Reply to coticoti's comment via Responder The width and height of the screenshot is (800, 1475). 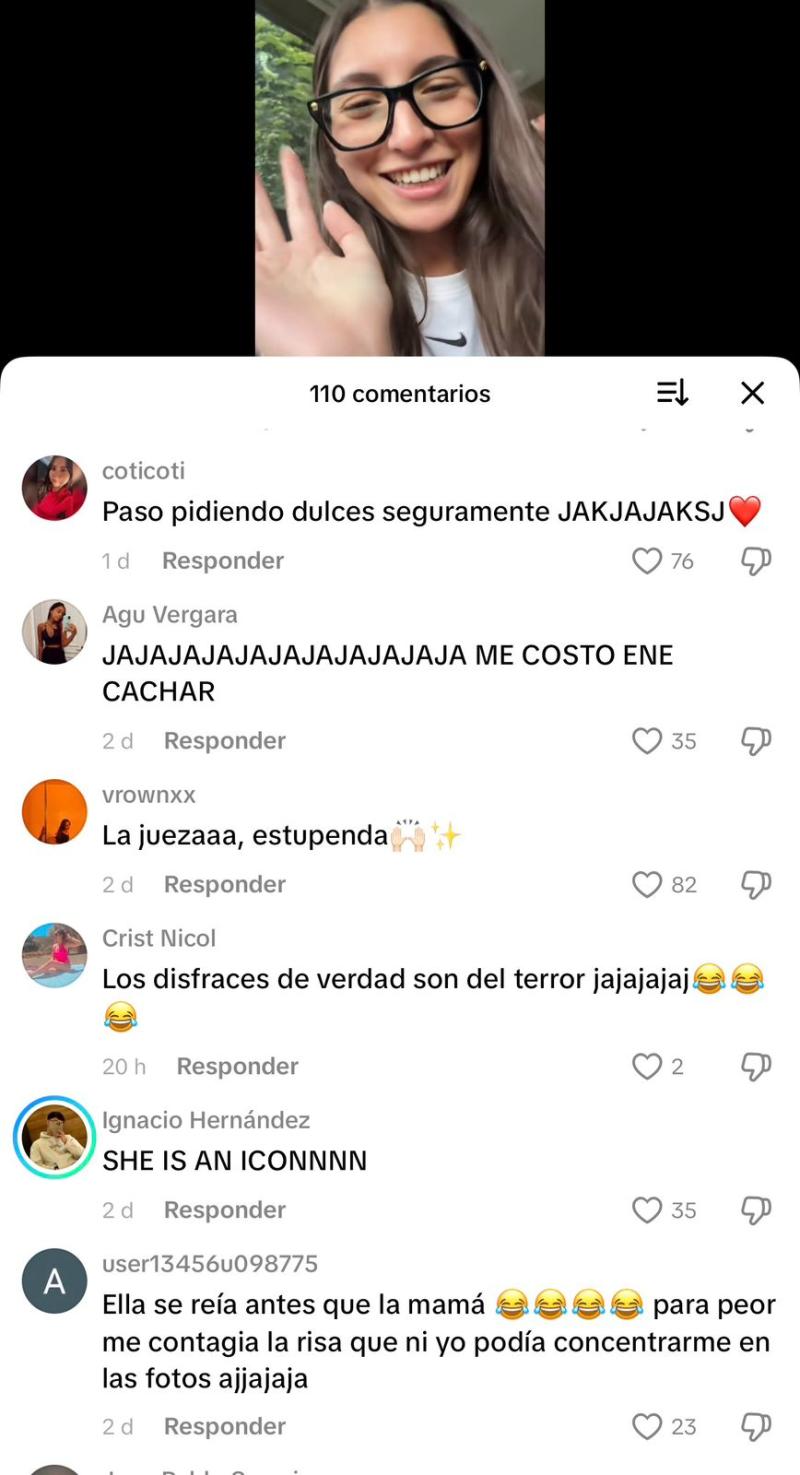[x=222, y=561]
